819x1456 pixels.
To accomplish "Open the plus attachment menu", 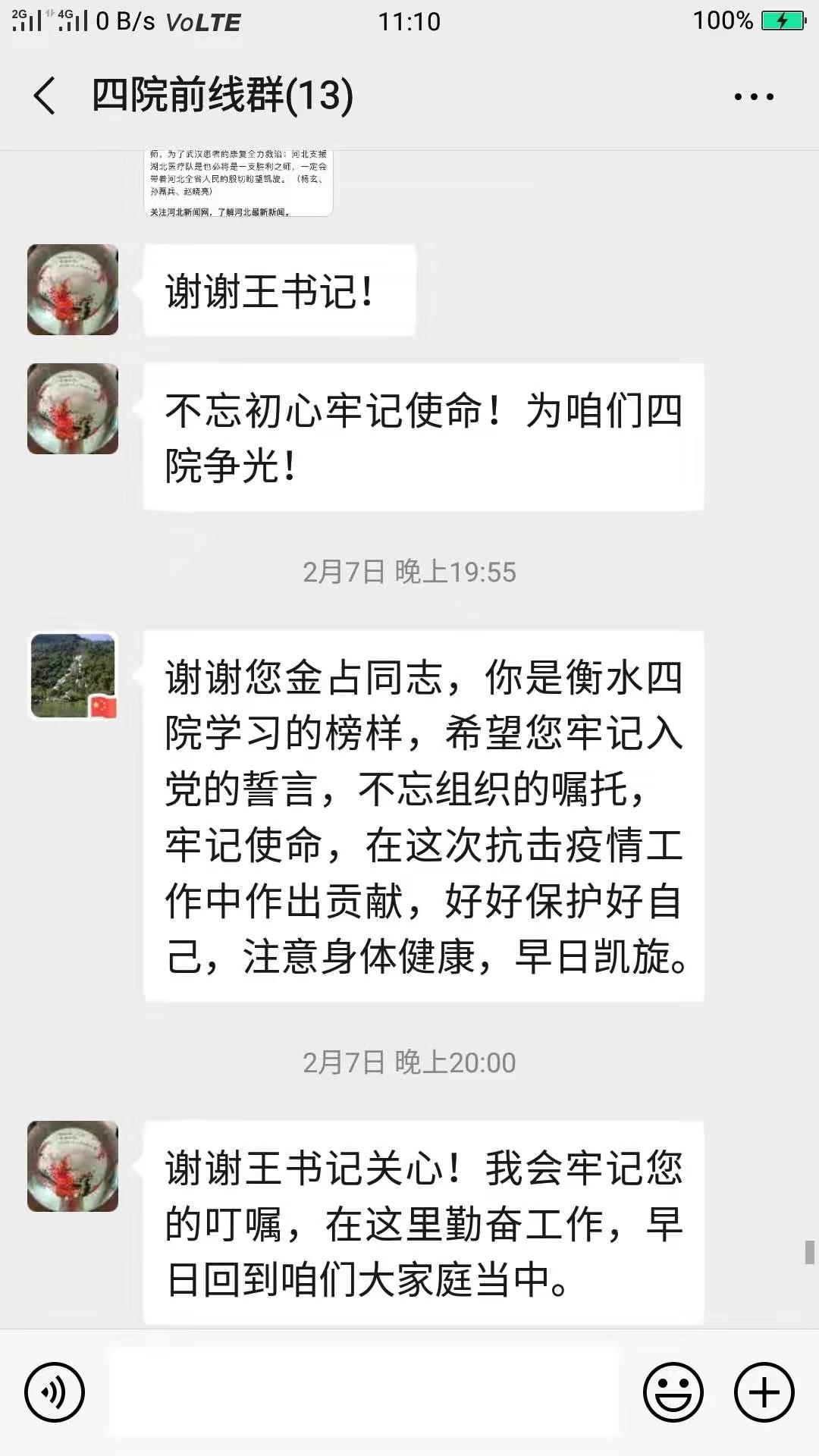I will [x=764, y=1392].
